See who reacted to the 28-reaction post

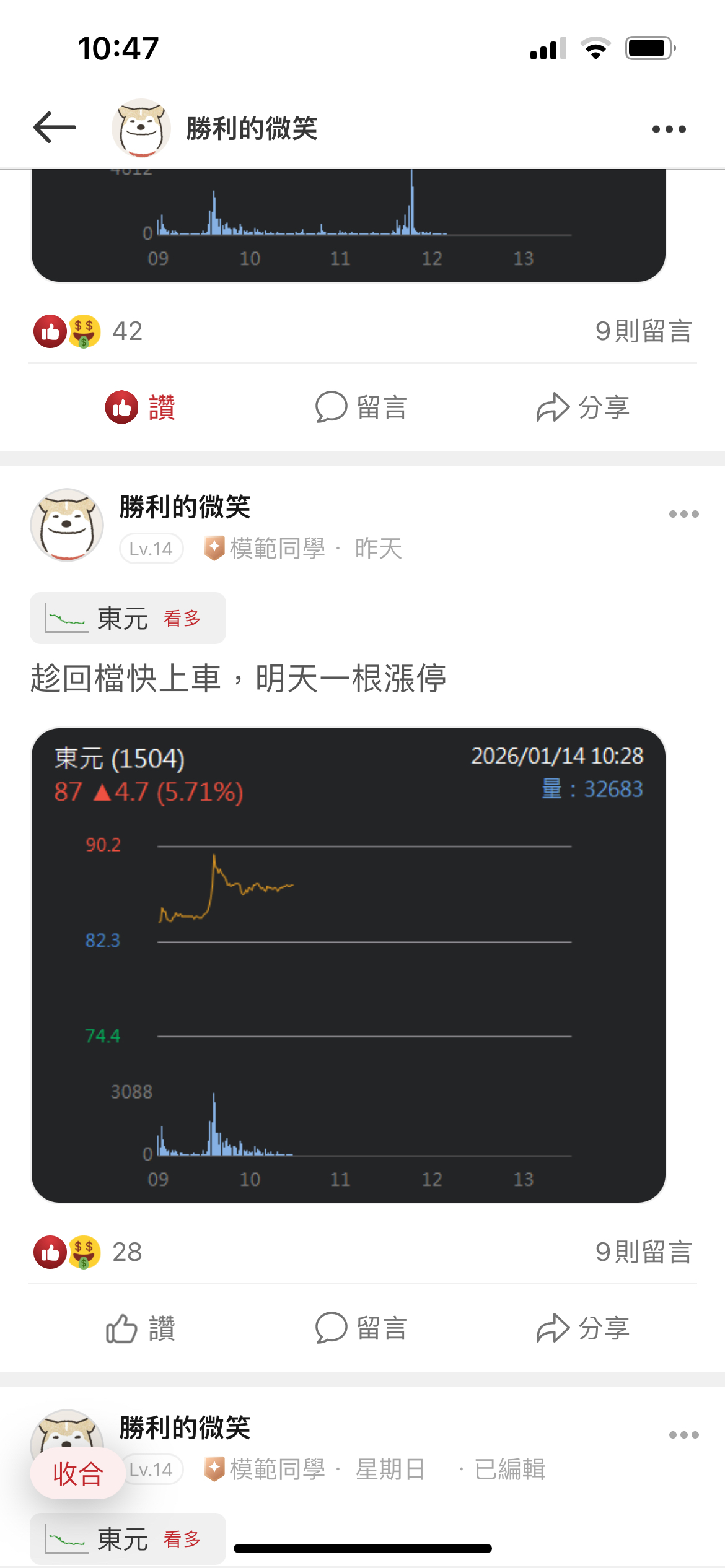pyautogui.click(x=87, y=1252)
